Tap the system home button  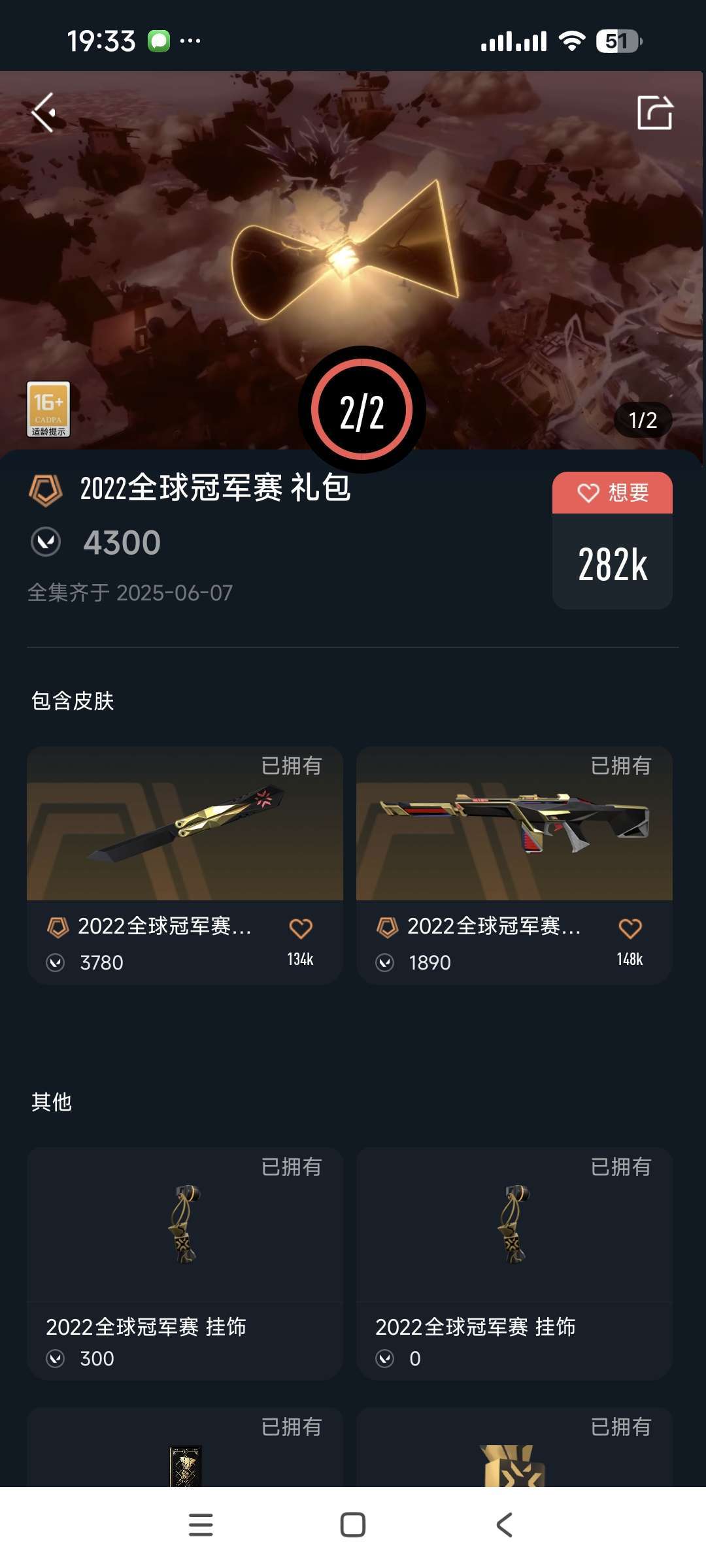coord(353,1525)
